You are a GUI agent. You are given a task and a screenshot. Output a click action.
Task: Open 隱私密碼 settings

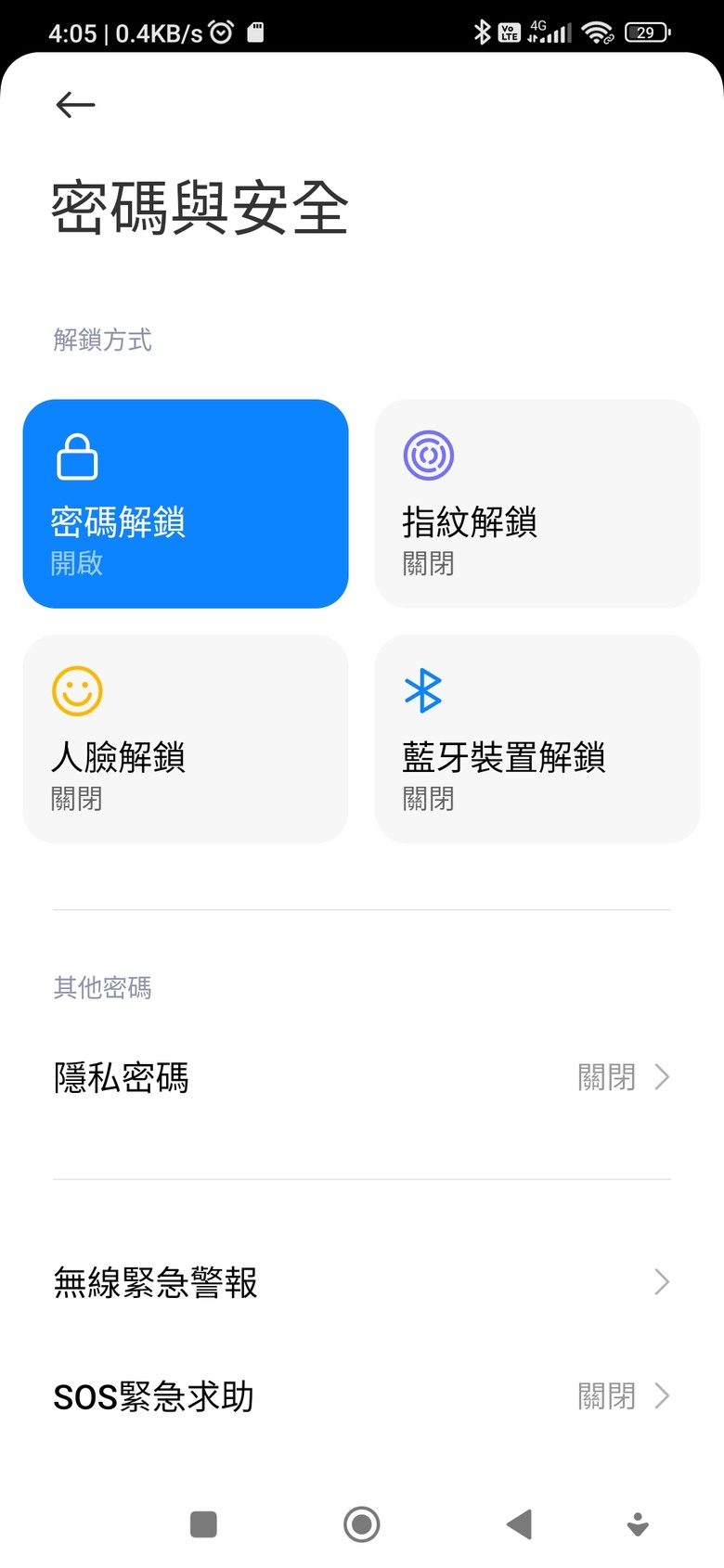tap(362, 1077)
